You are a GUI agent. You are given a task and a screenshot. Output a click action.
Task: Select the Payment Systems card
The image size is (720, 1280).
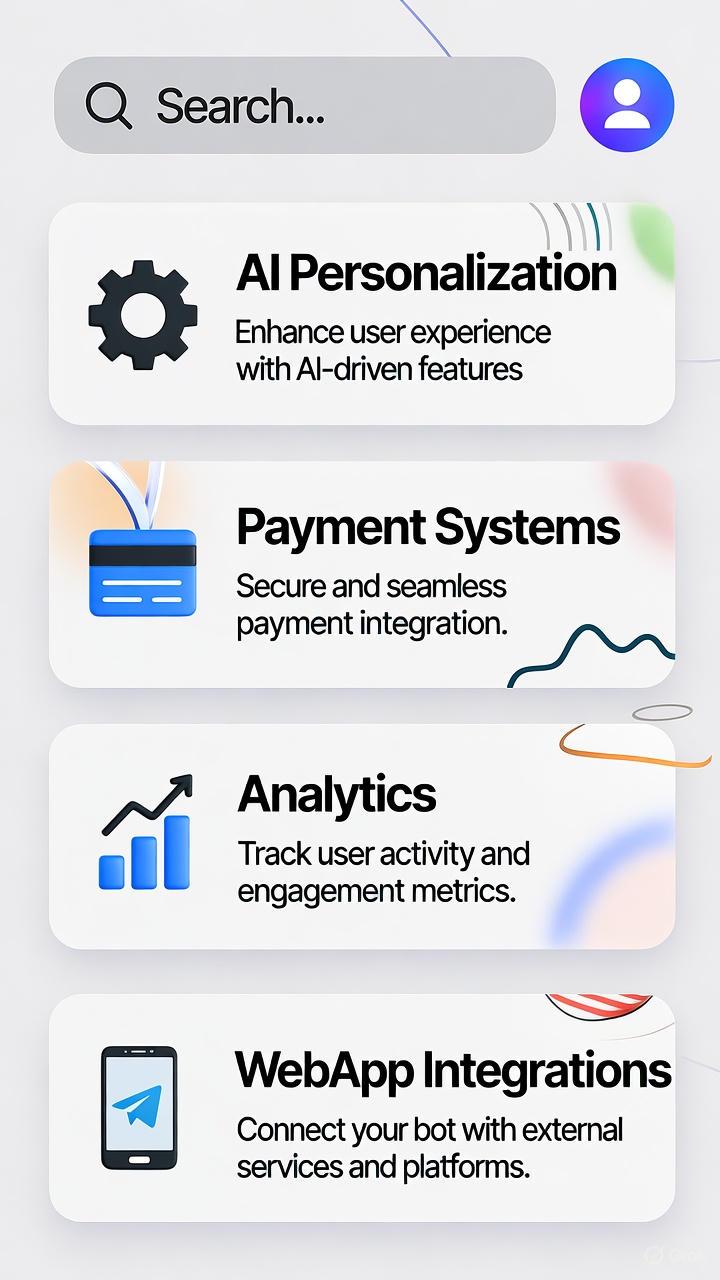coord(361,574)
